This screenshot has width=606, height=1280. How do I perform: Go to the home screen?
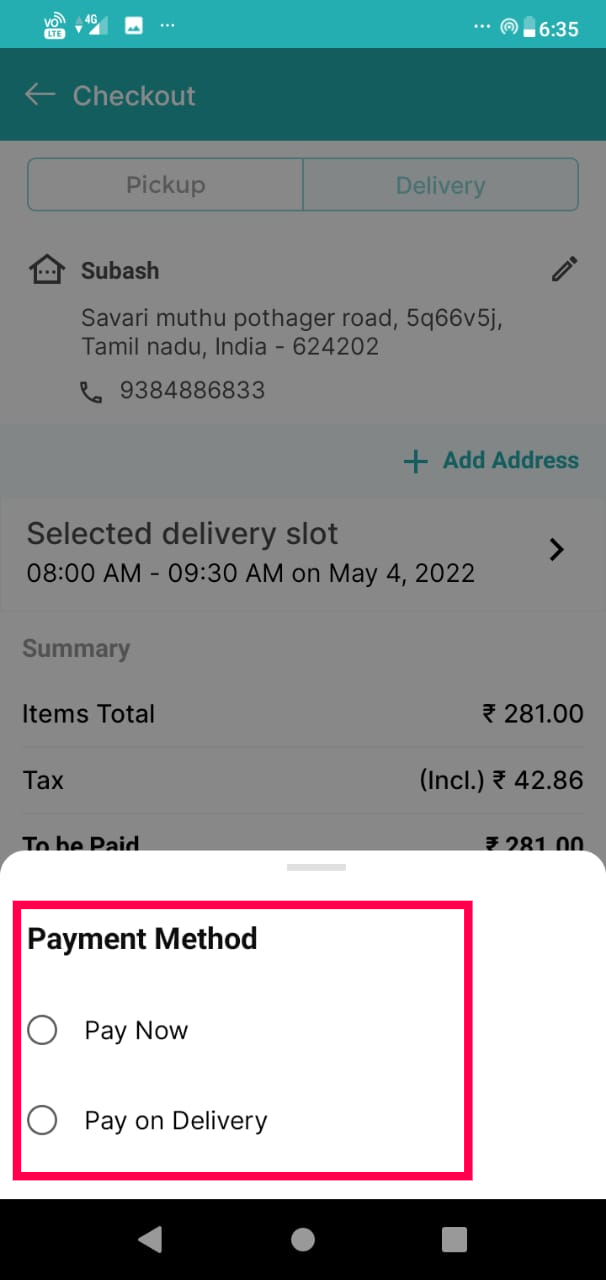[x=303, y=1240]
